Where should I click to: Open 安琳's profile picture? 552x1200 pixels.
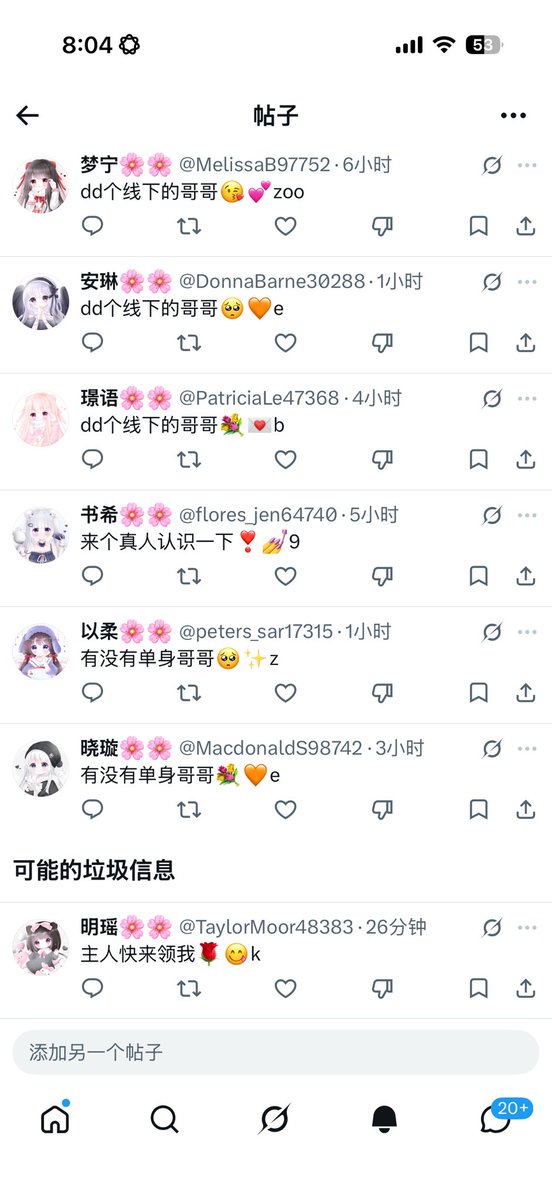(41, 301)
